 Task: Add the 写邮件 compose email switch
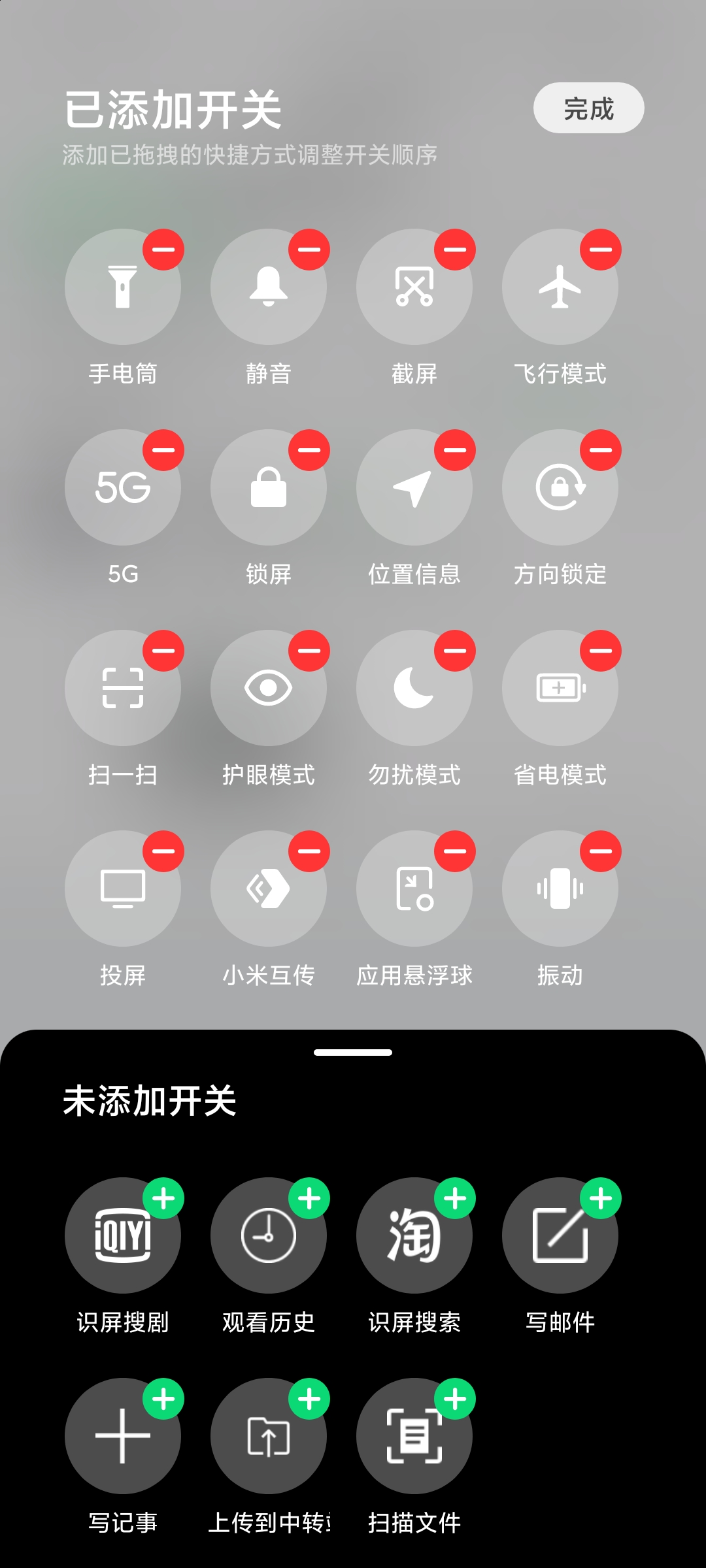[601, 1198]
